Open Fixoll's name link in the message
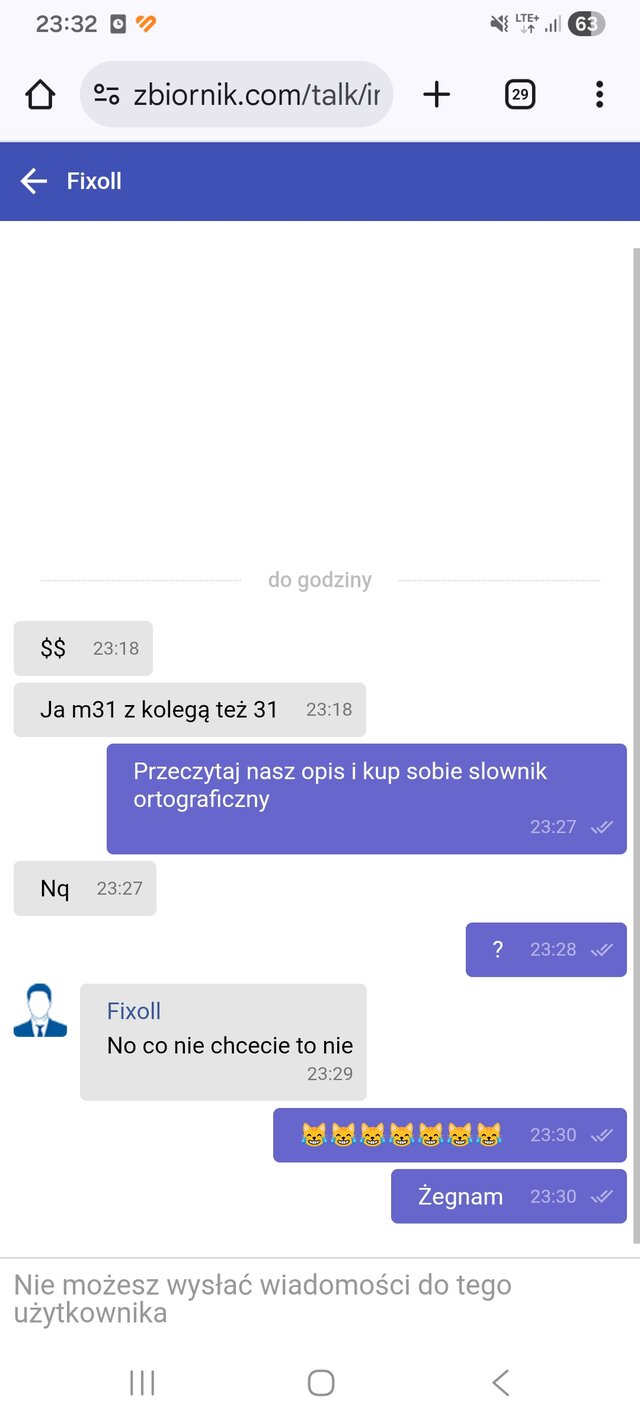Viewport: 640px width, 1422px height. click(x=134, y=1011)
